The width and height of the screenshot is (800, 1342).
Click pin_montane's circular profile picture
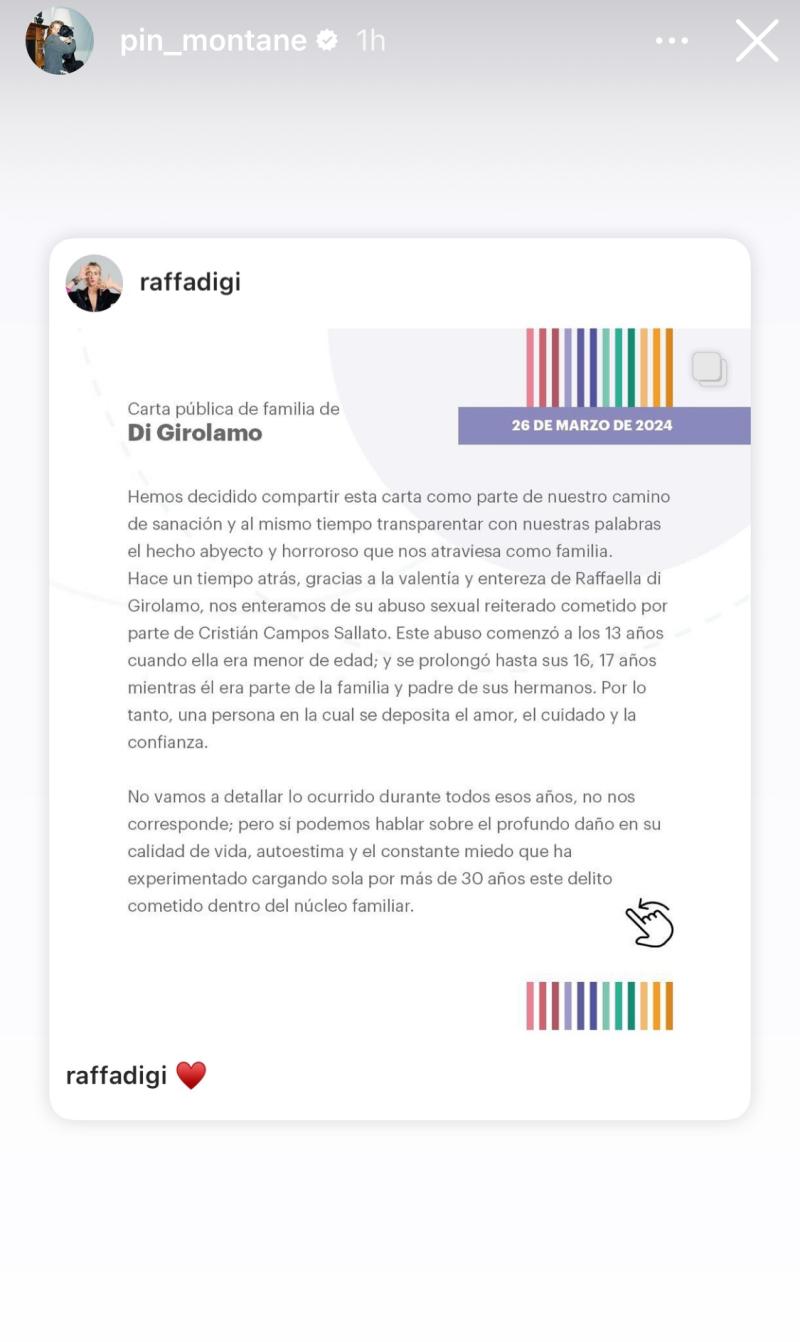click(57, 40)
